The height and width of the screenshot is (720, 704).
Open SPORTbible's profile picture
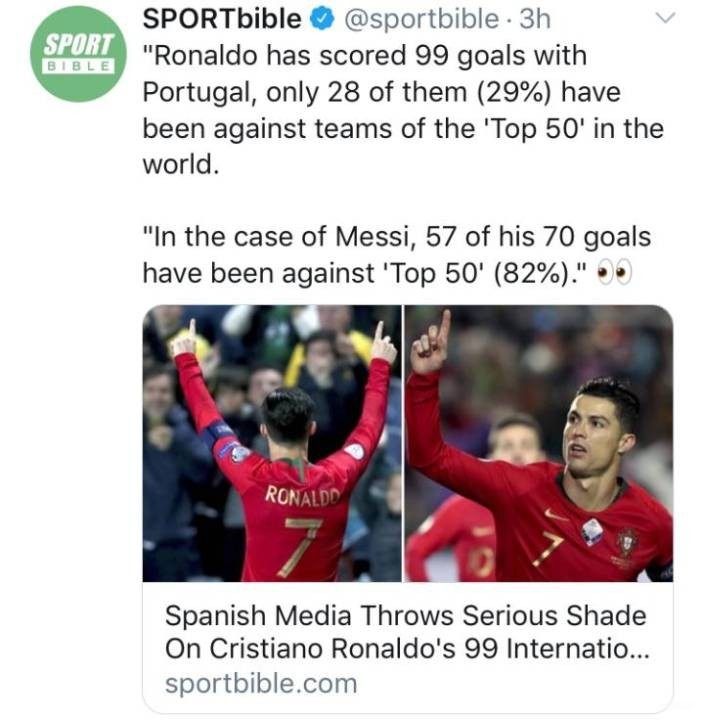[78, 55]
